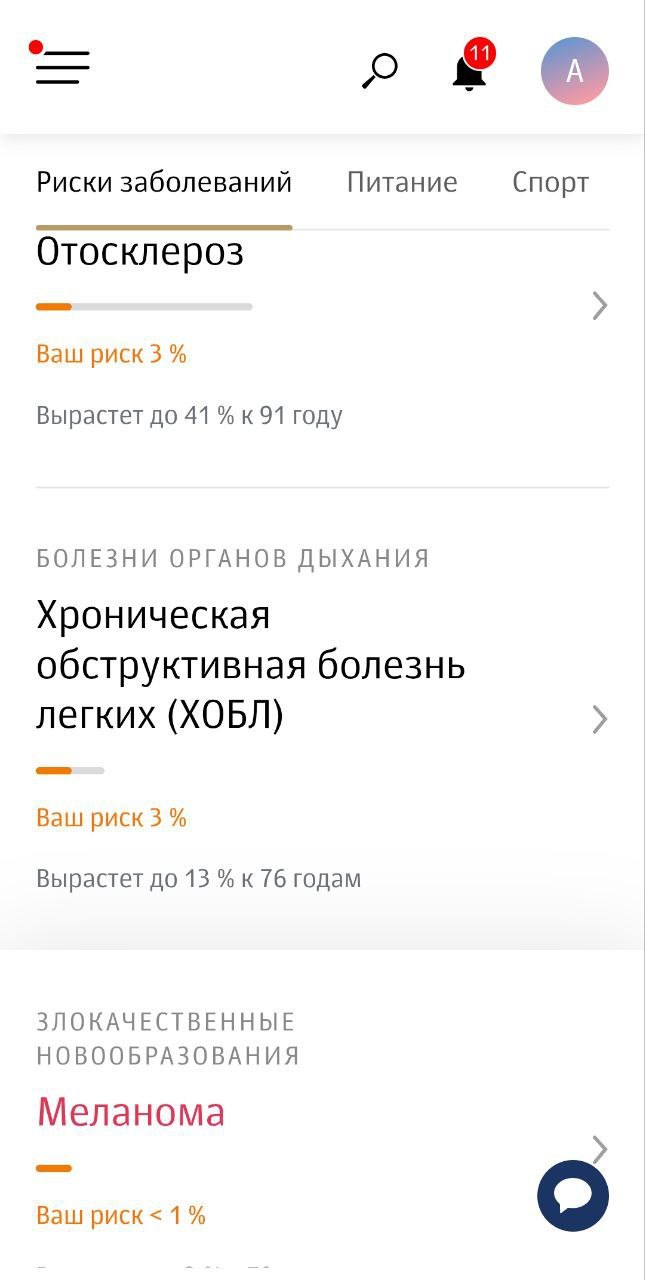This screenshot has width=645, height=1280.
Task: Tap the search magnifier icon
Action: coord(379,71)
